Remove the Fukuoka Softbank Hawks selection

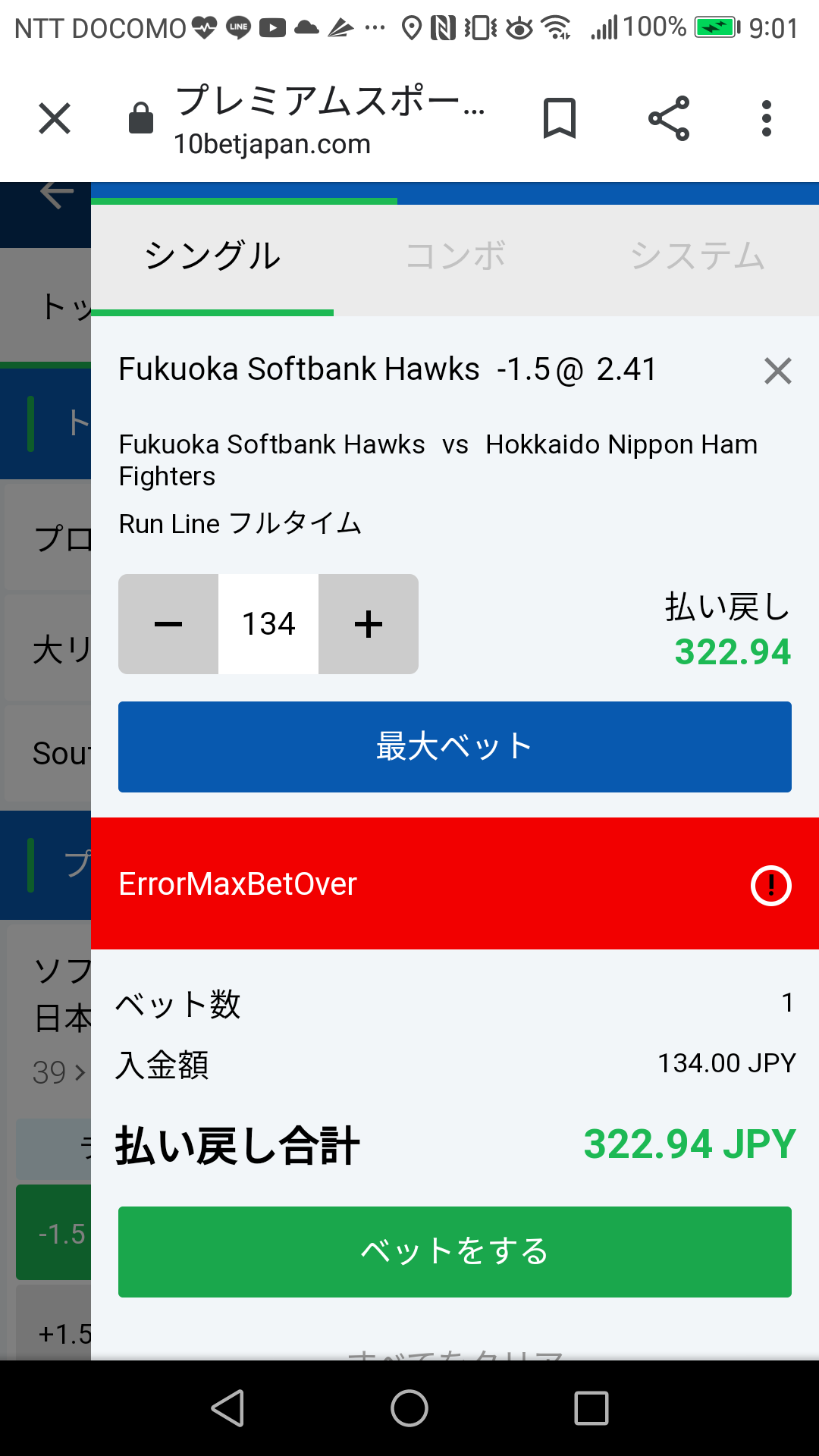(x=777, y=371)
